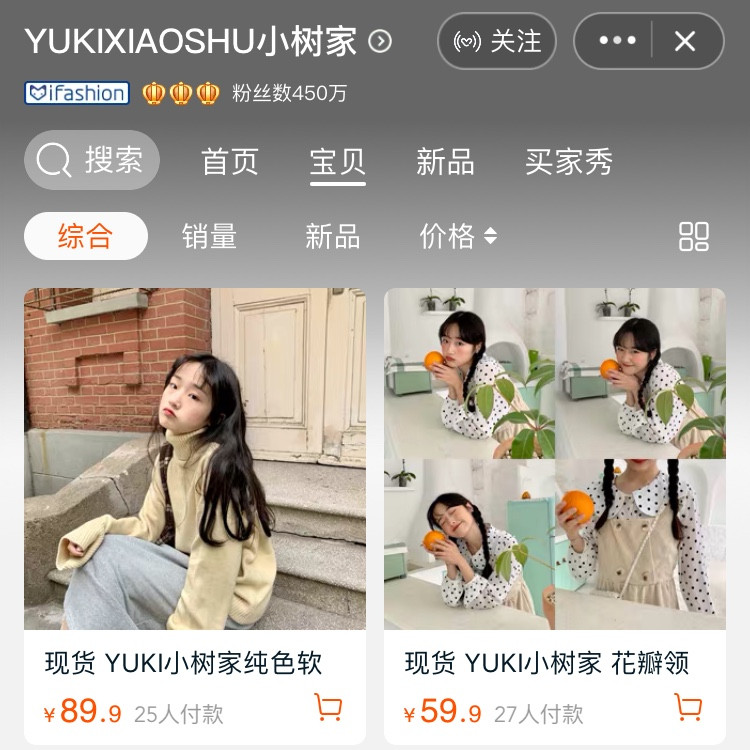750x750 pixels.
Task: Add the ¥89.9 item to cart
Action: point(329,708)
